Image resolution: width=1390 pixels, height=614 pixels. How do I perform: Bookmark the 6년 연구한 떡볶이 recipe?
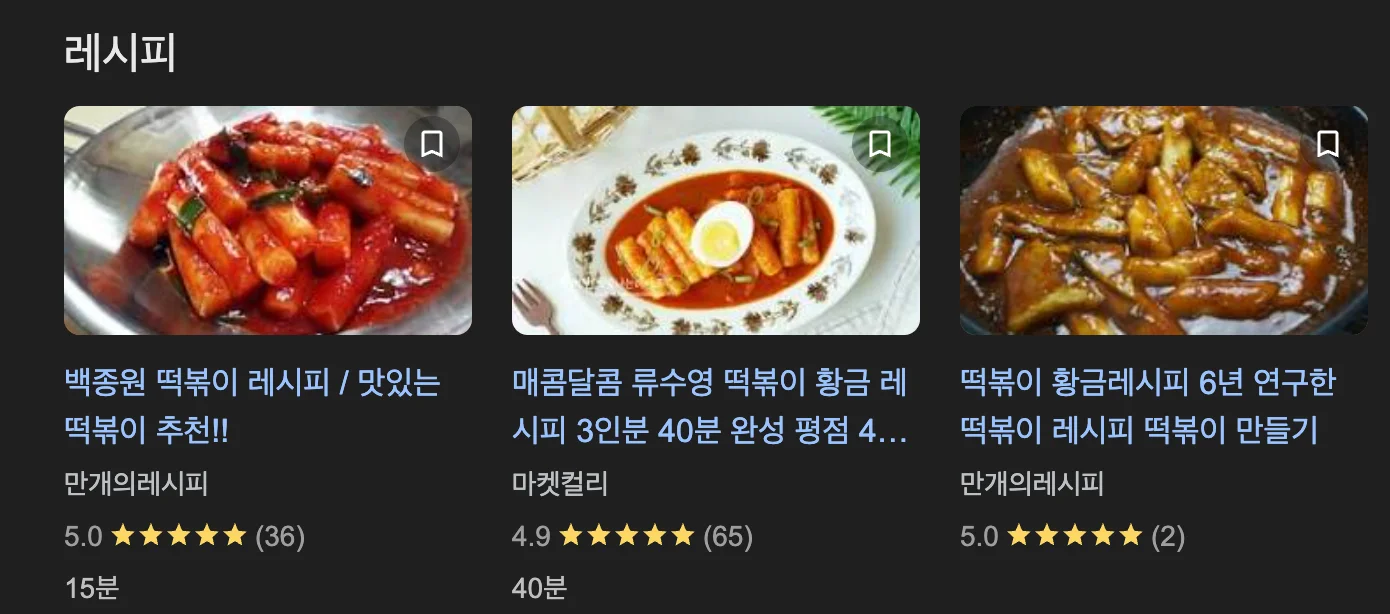click(x=1327, y=145)
